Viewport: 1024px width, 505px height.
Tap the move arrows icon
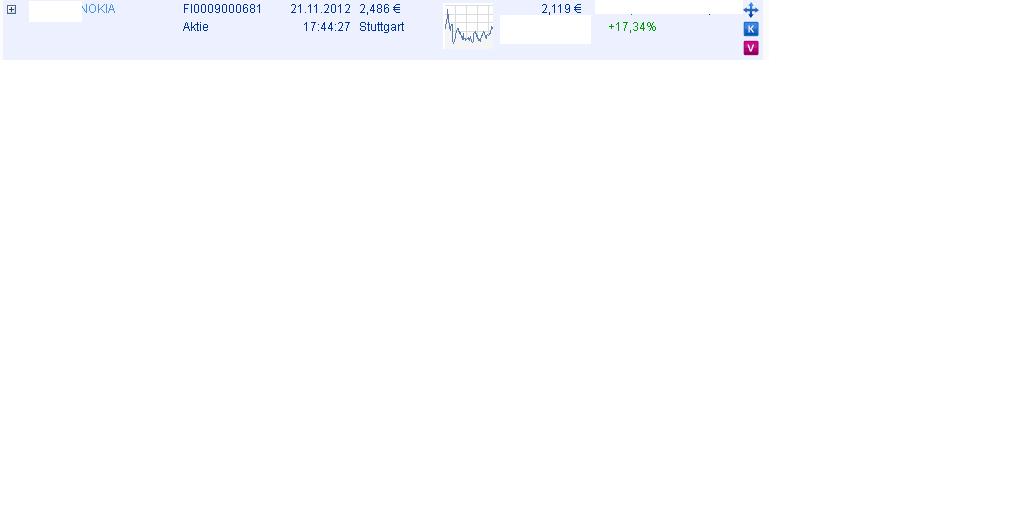point(751,10)
